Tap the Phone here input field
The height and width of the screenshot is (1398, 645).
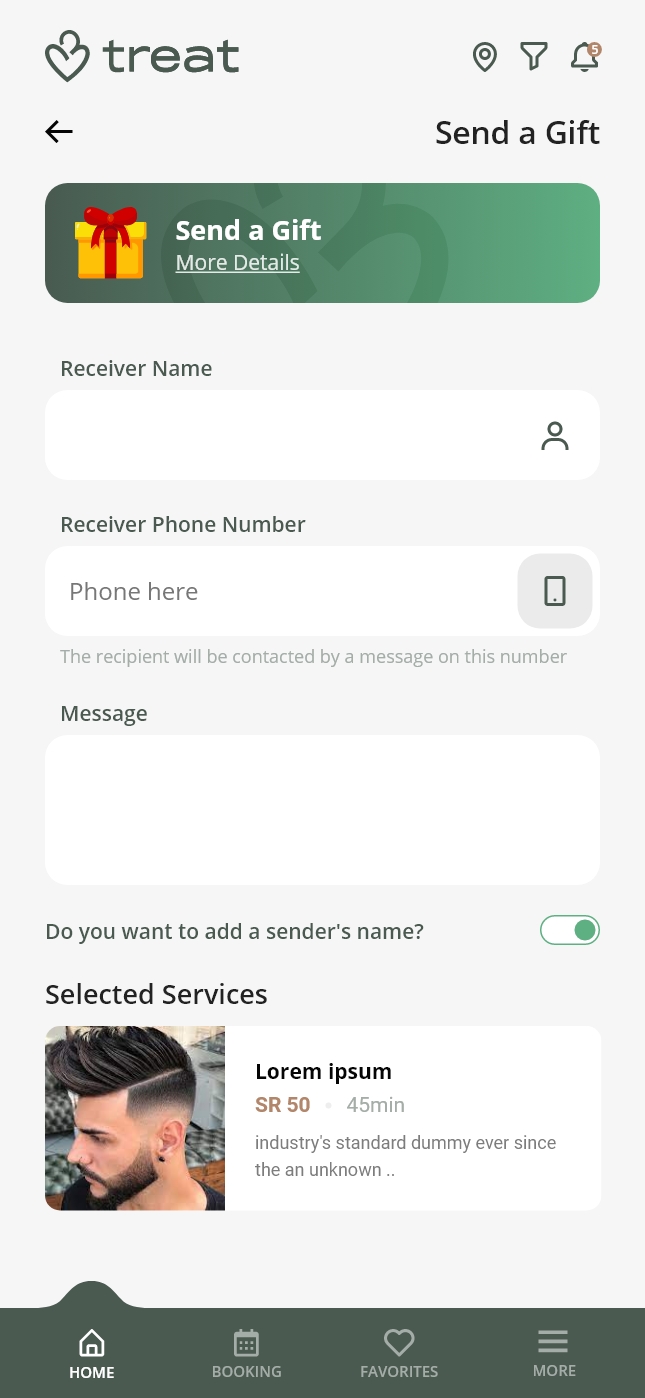(280, 591)
